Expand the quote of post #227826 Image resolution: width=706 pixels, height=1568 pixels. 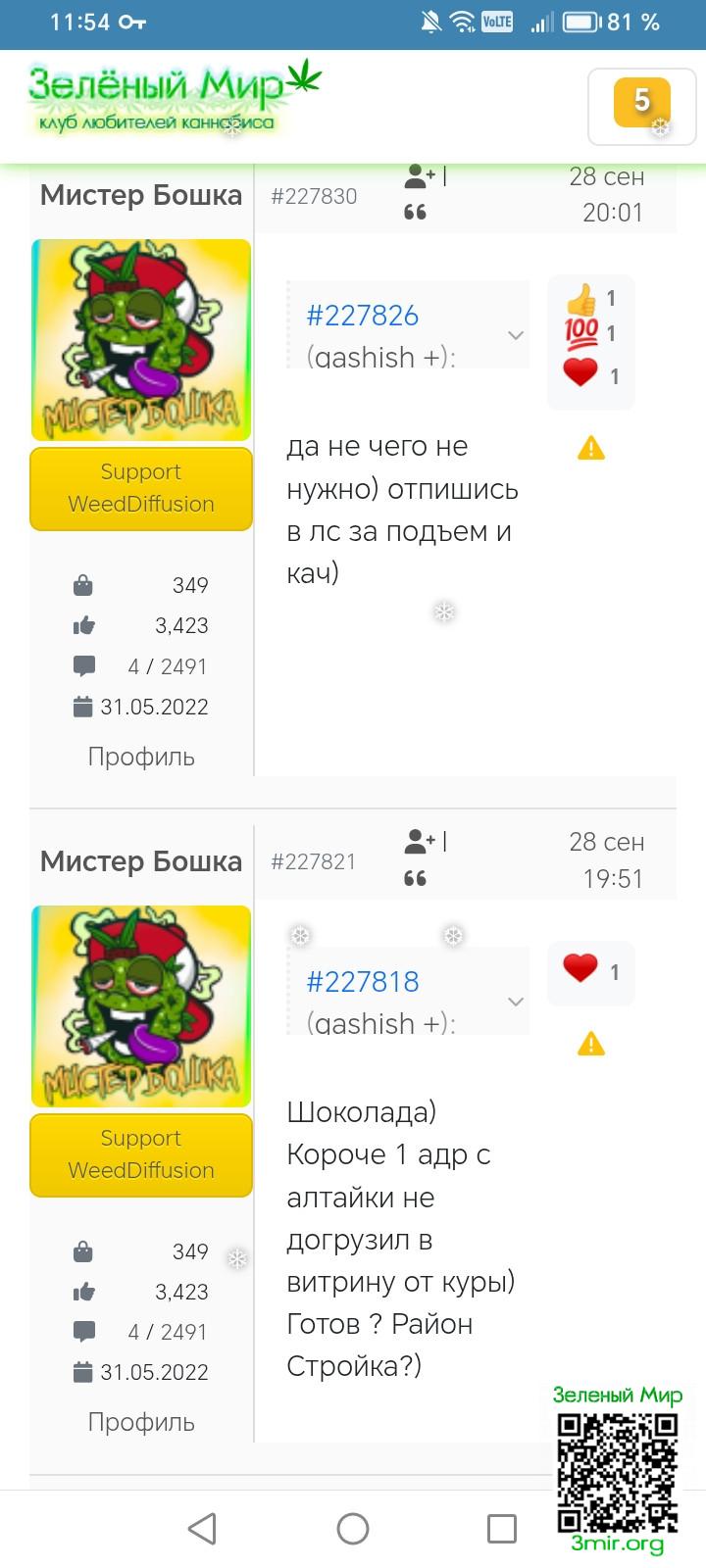pyautogui.click(x=515, y=335)
